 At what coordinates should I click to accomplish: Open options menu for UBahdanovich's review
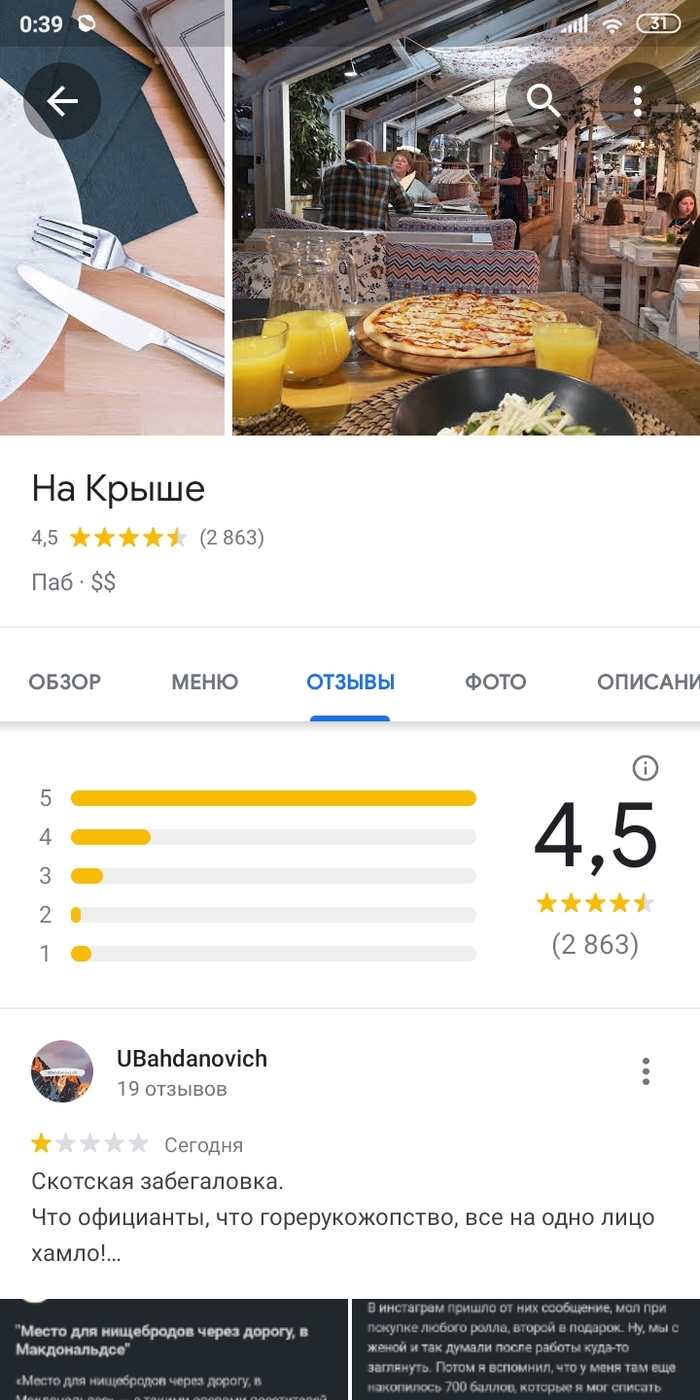click(646, 1071)
